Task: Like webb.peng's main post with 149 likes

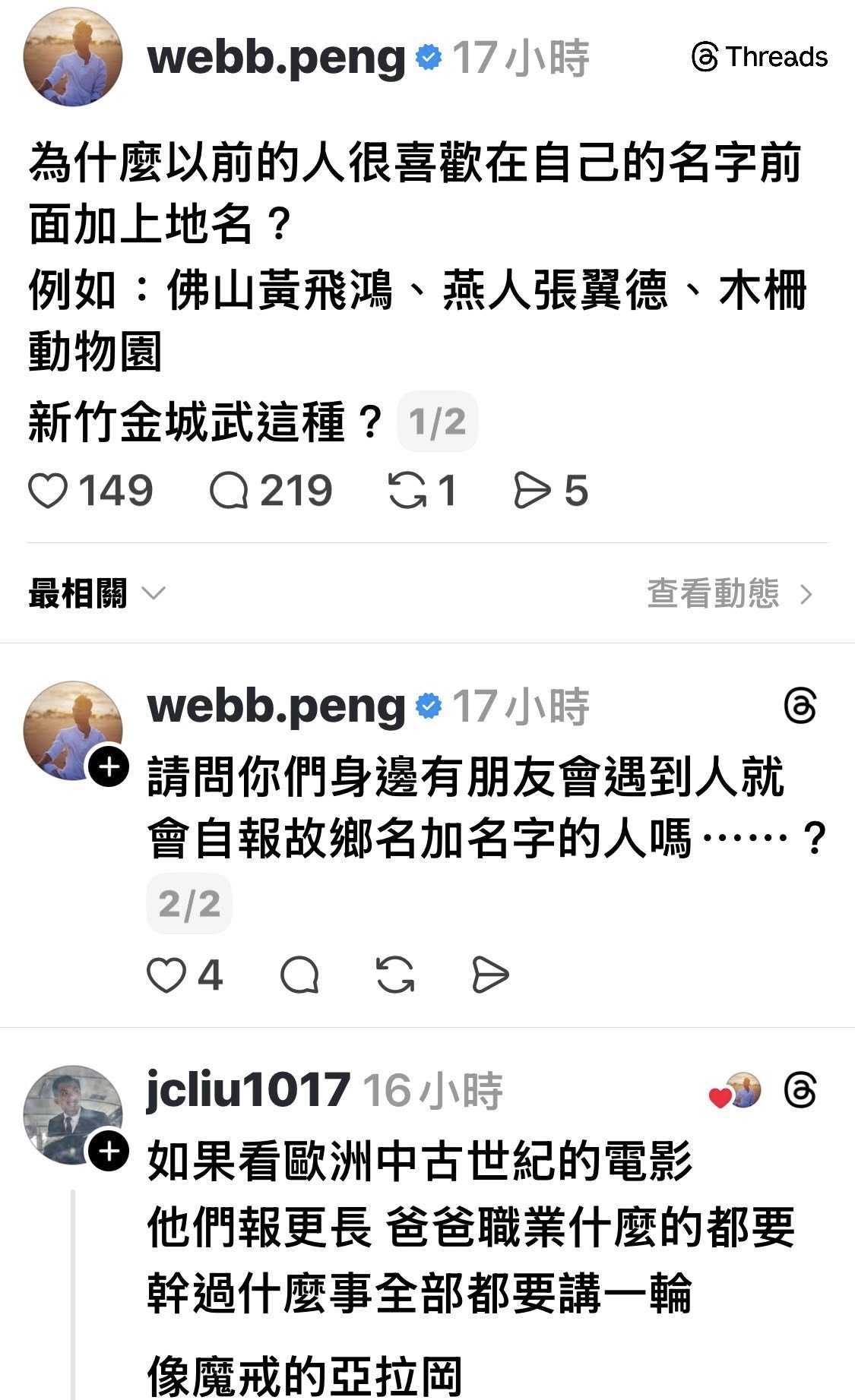Action: [49, 491]
